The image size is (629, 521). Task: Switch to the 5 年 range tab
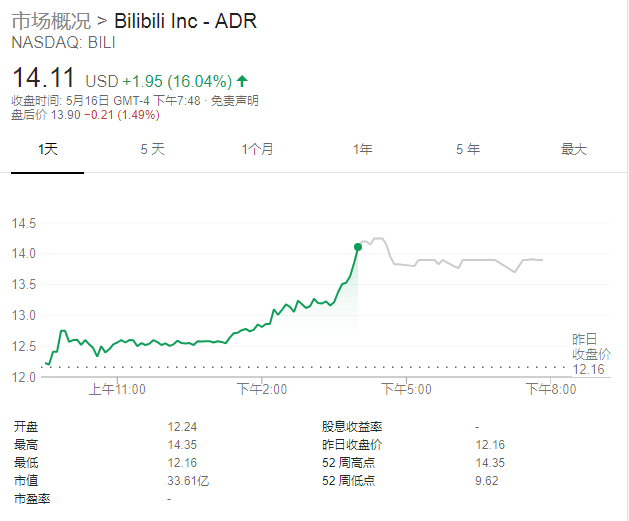point(467,150)
